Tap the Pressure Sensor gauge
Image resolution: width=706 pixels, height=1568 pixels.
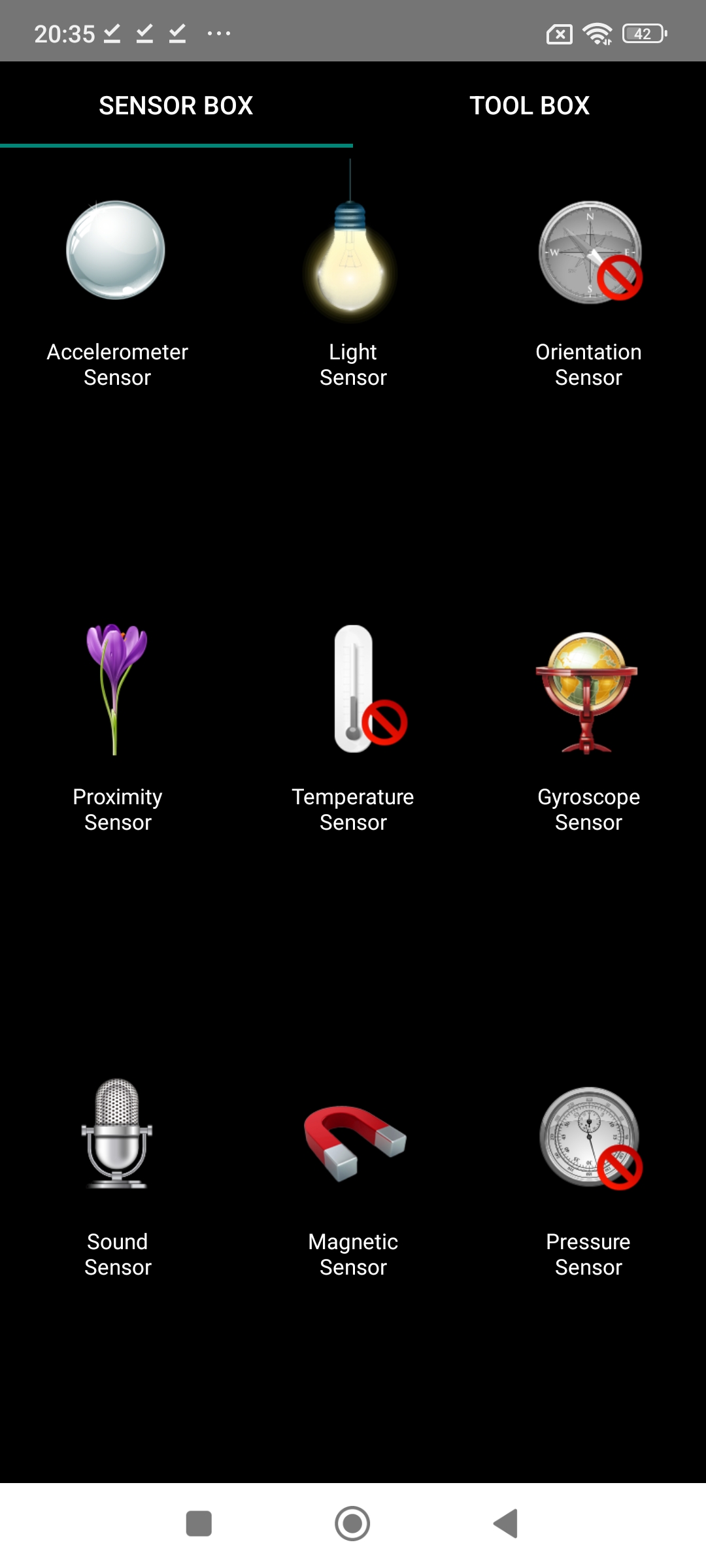[590, 1138]
